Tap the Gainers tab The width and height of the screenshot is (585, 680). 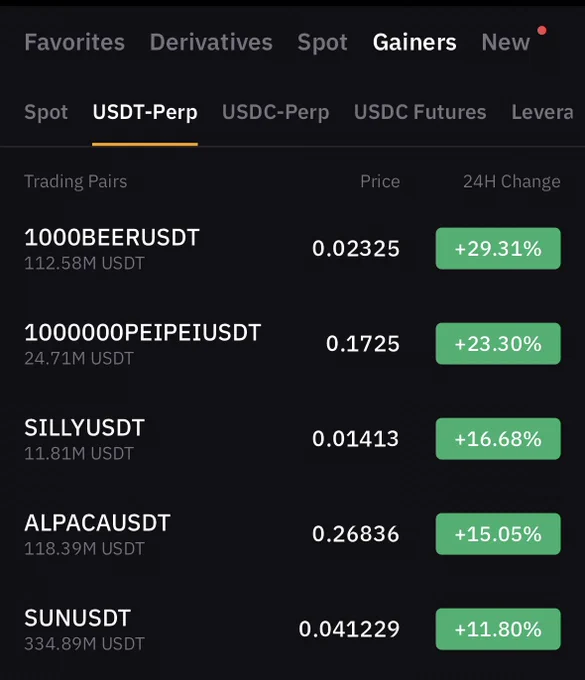(x=415, y=42)
